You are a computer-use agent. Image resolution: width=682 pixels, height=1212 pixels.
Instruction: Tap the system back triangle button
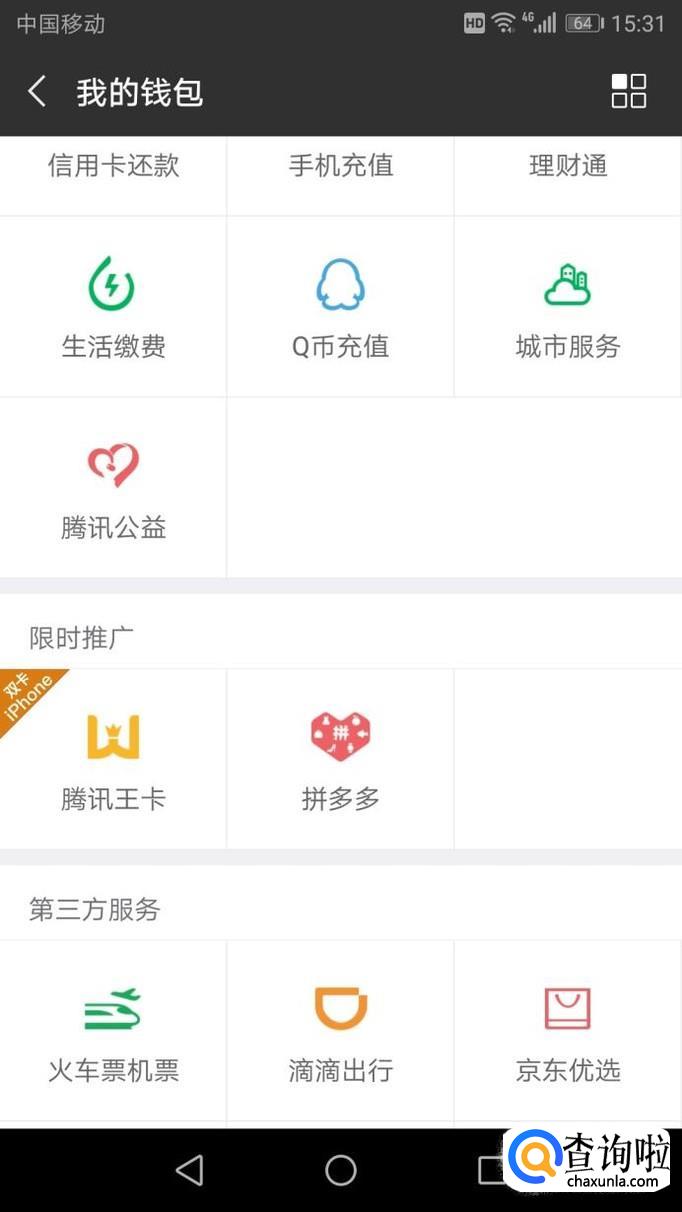(x=189, y=1170)
